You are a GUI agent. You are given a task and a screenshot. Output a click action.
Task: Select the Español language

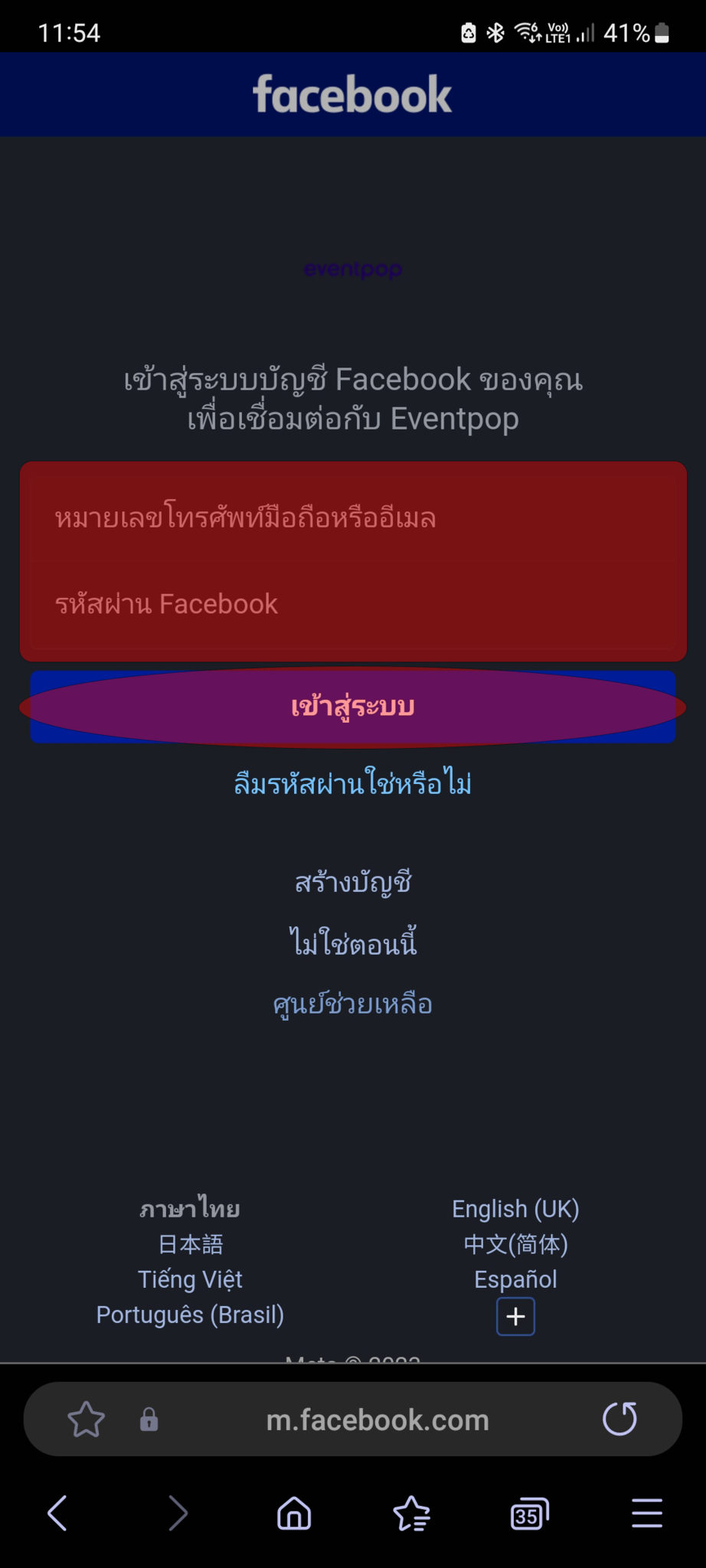coord(515,1279)
